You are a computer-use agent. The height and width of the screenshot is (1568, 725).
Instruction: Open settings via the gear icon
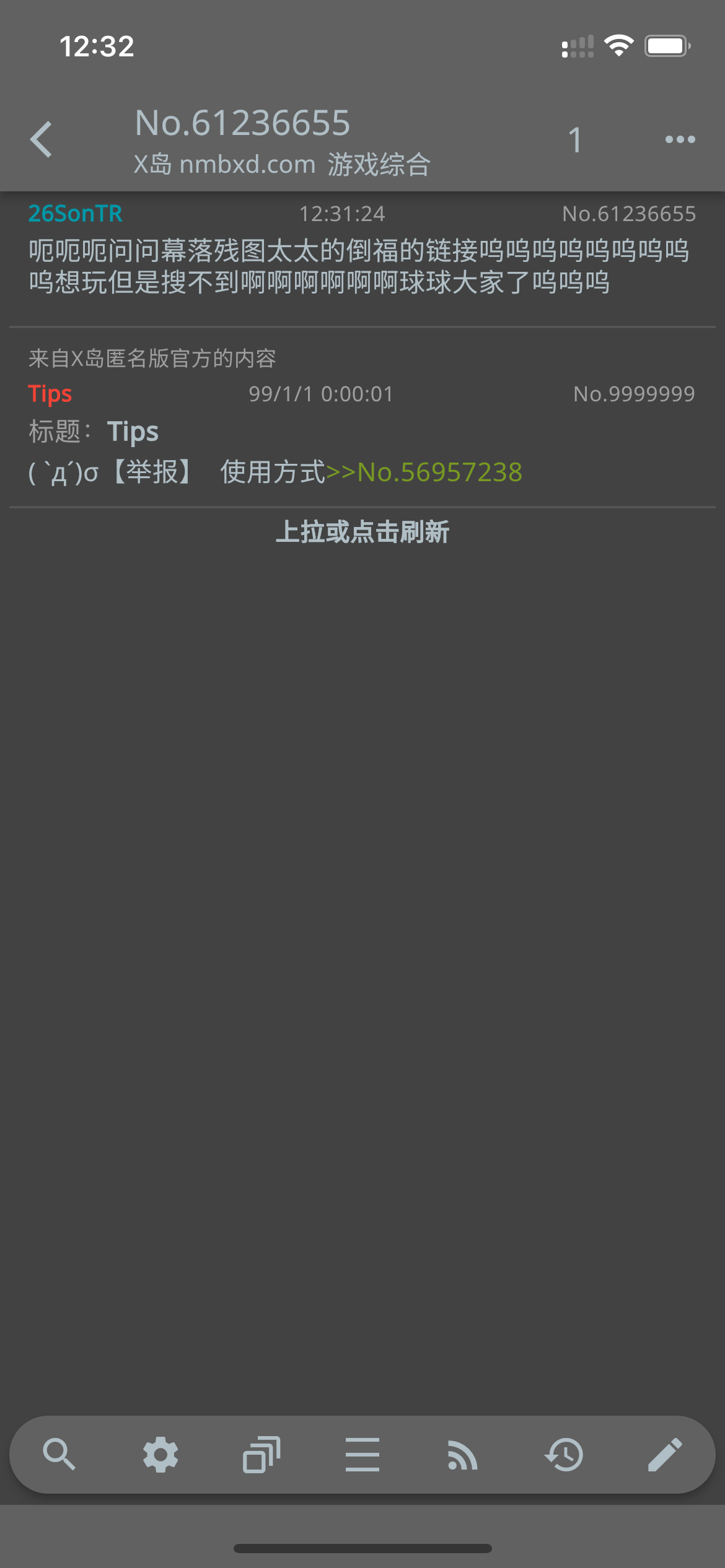point(160,1454)
